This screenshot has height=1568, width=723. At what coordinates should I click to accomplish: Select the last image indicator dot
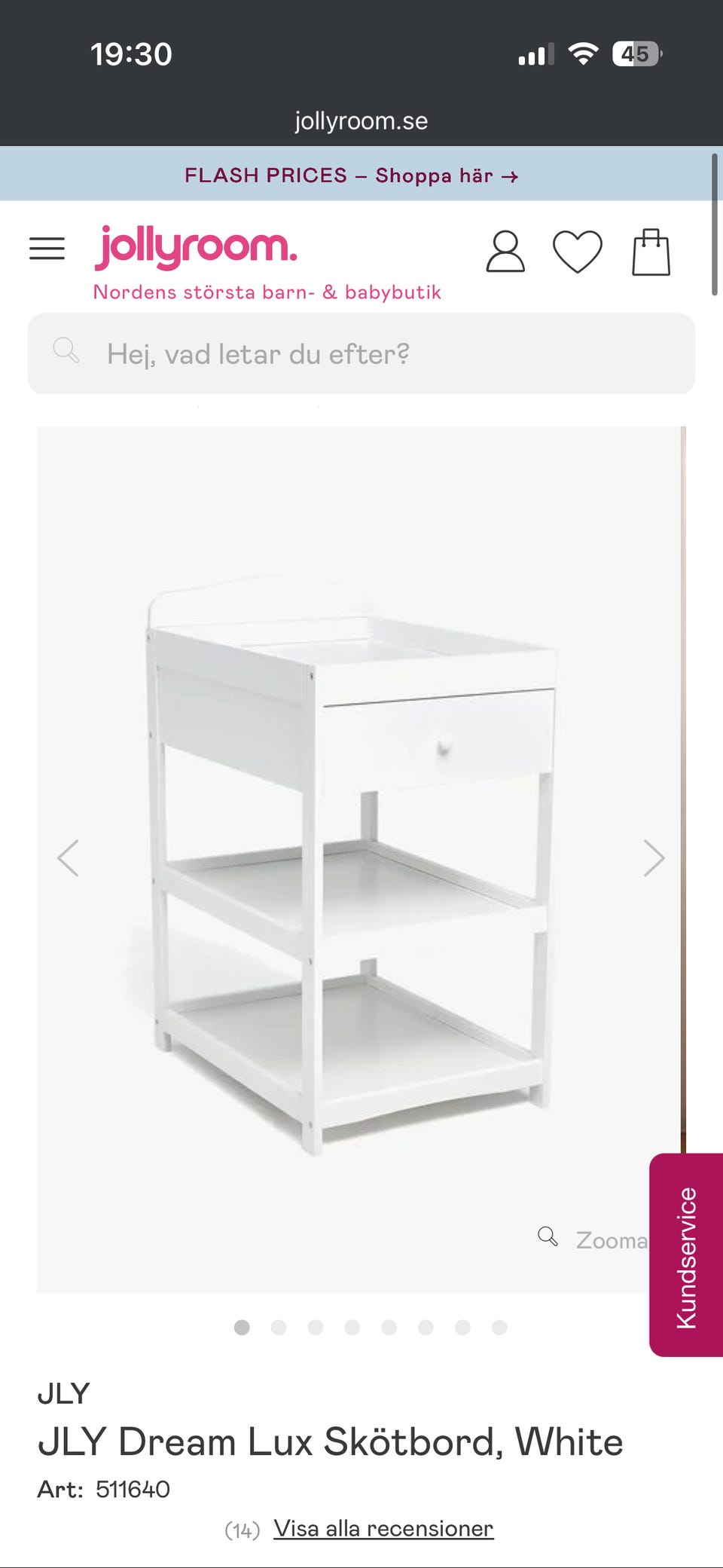pos(499,1328)
